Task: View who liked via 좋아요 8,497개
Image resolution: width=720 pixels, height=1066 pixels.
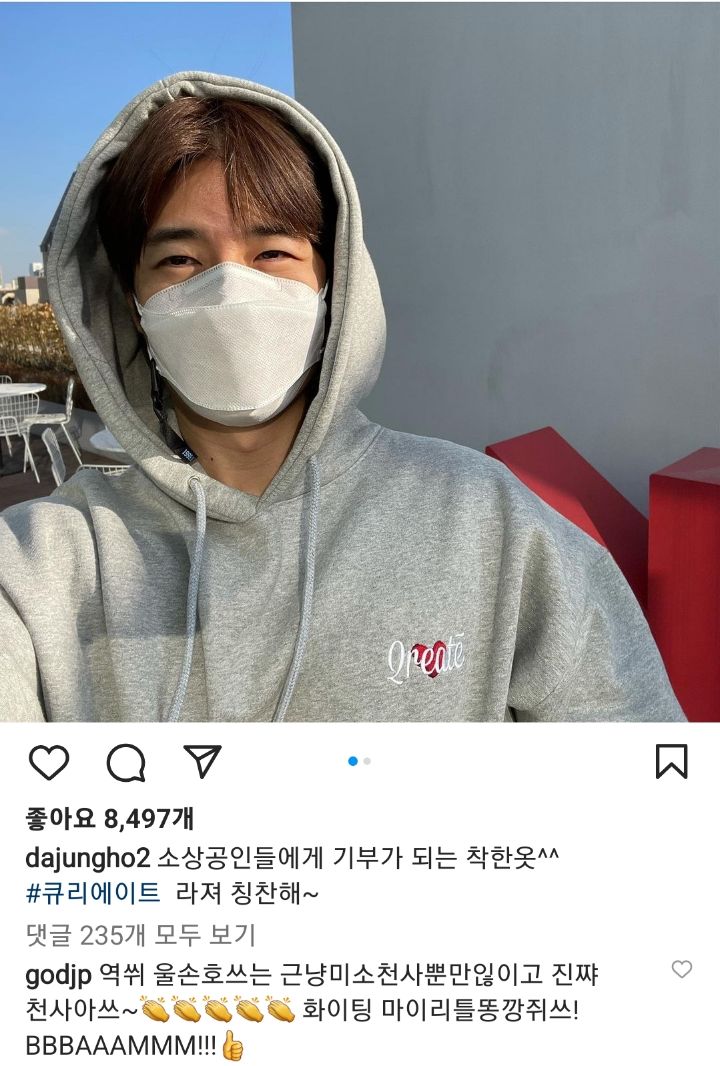Action: (x=109, y=820)
